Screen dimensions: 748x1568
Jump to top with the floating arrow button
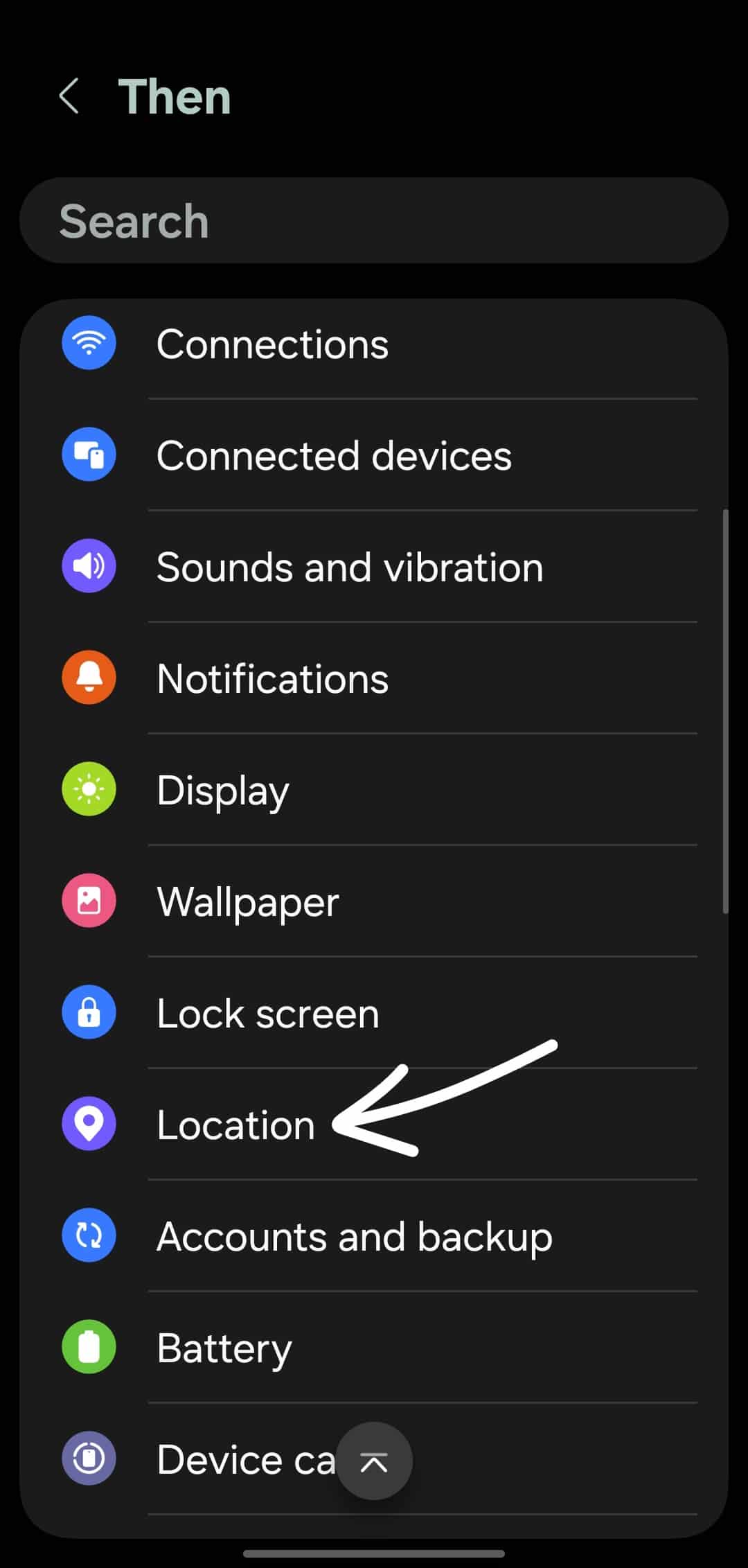374,1461
